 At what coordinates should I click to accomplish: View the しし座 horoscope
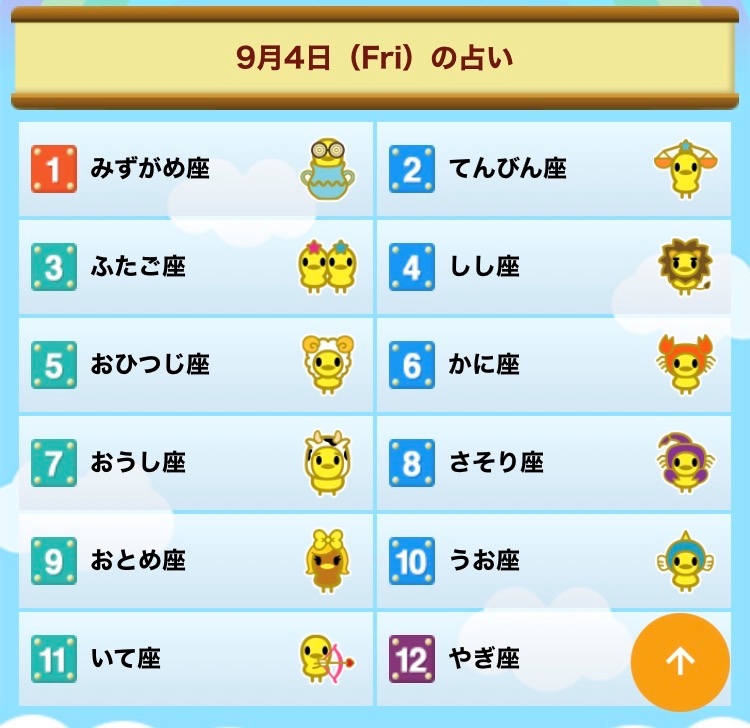click(554, 267)
